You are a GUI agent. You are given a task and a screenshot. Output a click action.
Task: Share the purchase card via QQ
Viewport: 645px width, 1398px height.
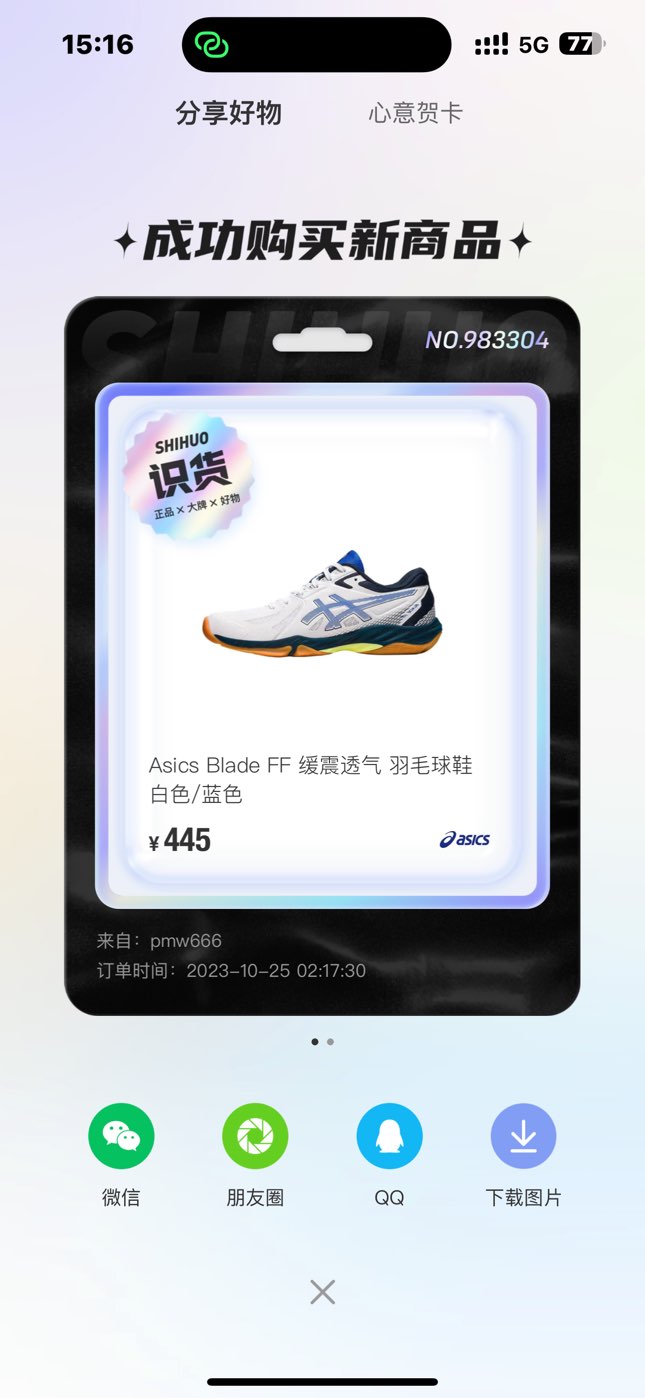coord(389,1136)
